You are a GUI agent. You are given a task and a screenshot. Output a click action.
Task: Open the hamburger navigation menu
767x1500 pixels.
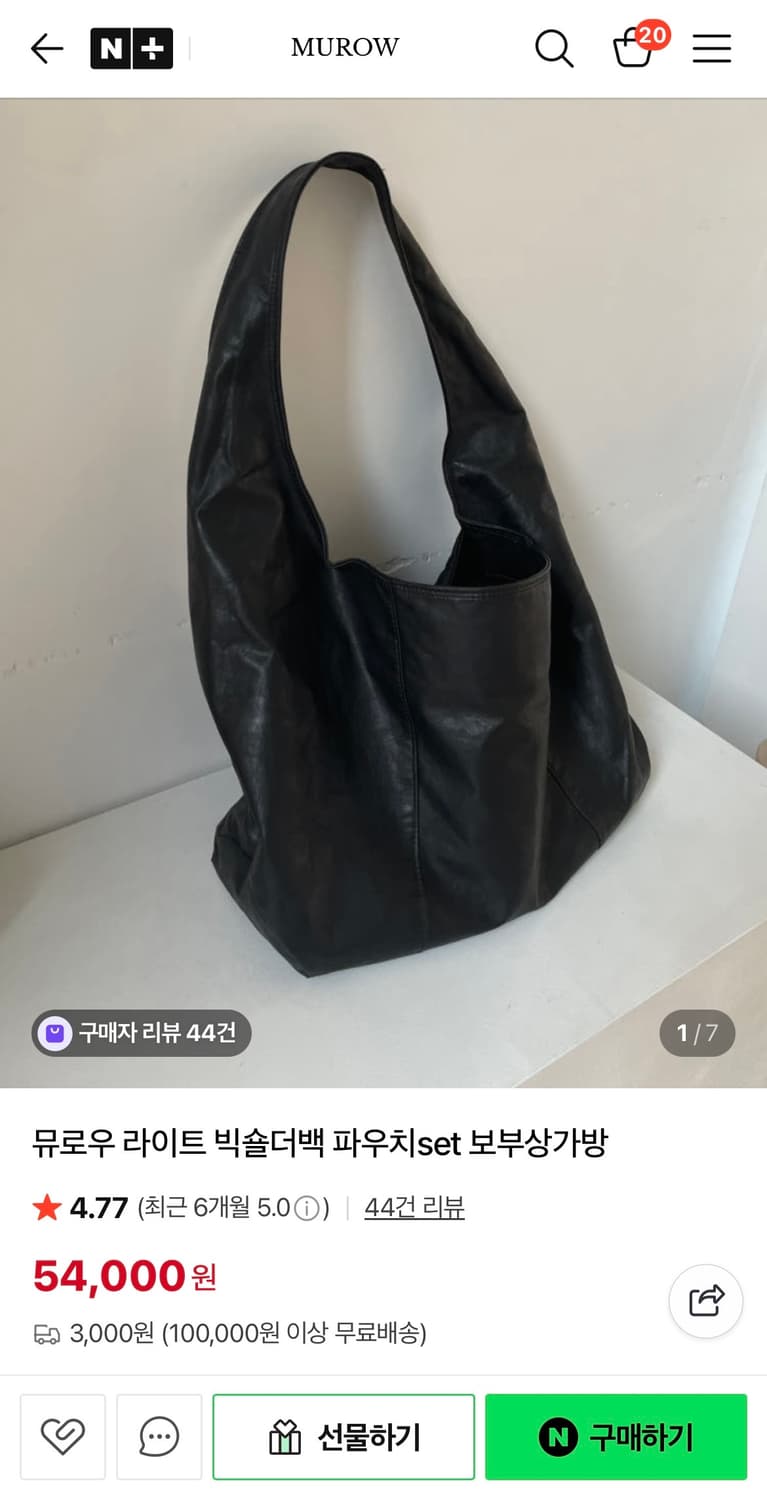[711, 48]
